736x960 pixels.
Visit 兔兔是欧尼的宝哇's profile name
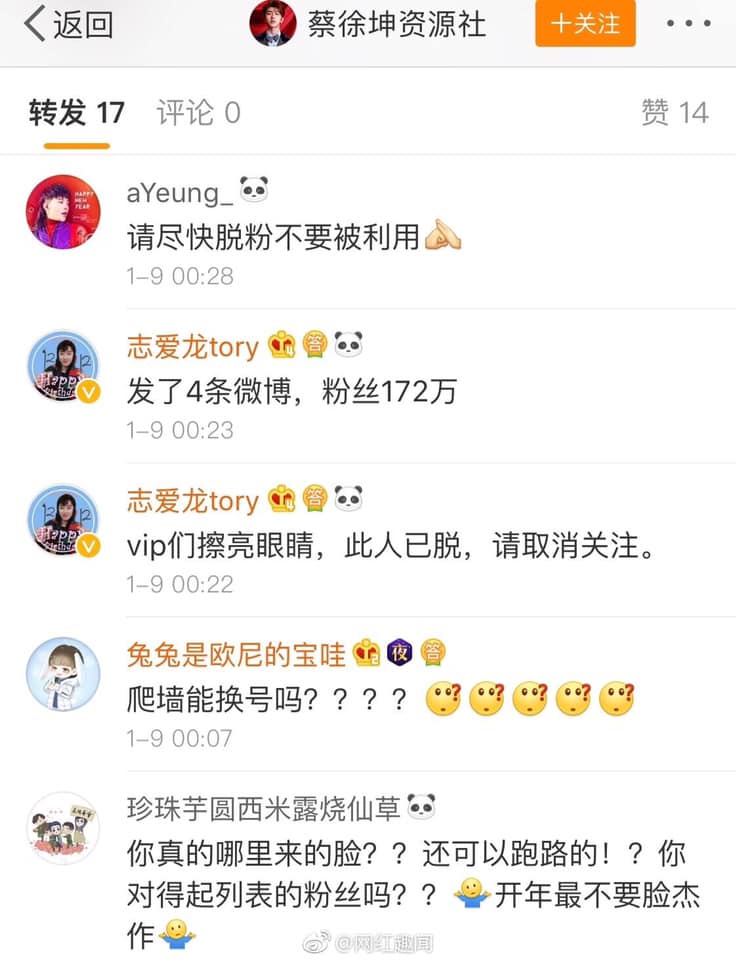tap(236, 654)
